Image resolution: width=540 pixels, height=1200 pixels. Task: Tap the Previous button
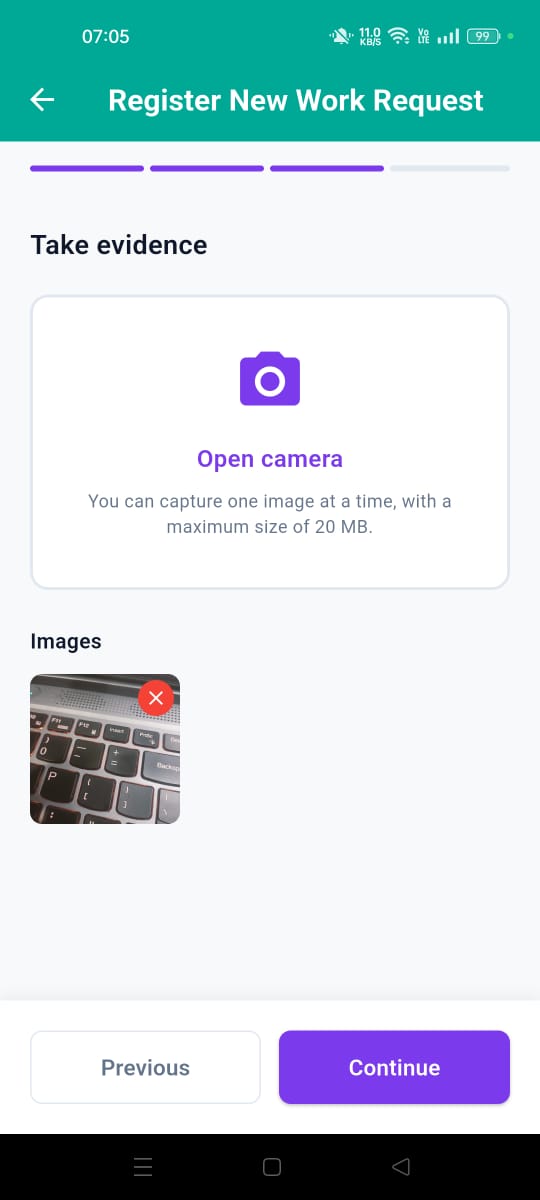(145, 1067)
